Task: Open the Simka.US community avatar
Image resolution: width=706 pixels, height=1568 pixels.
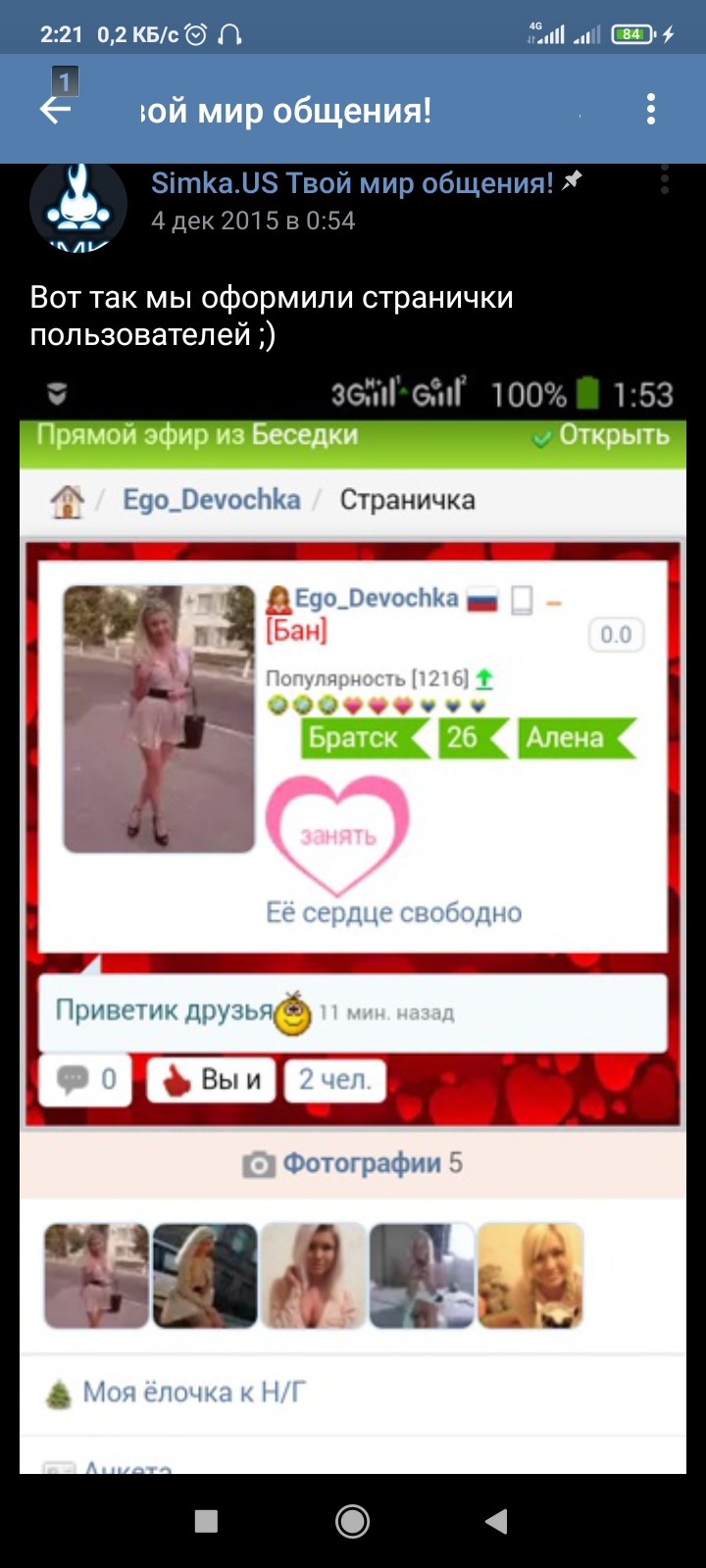Action: coord(78,206)
